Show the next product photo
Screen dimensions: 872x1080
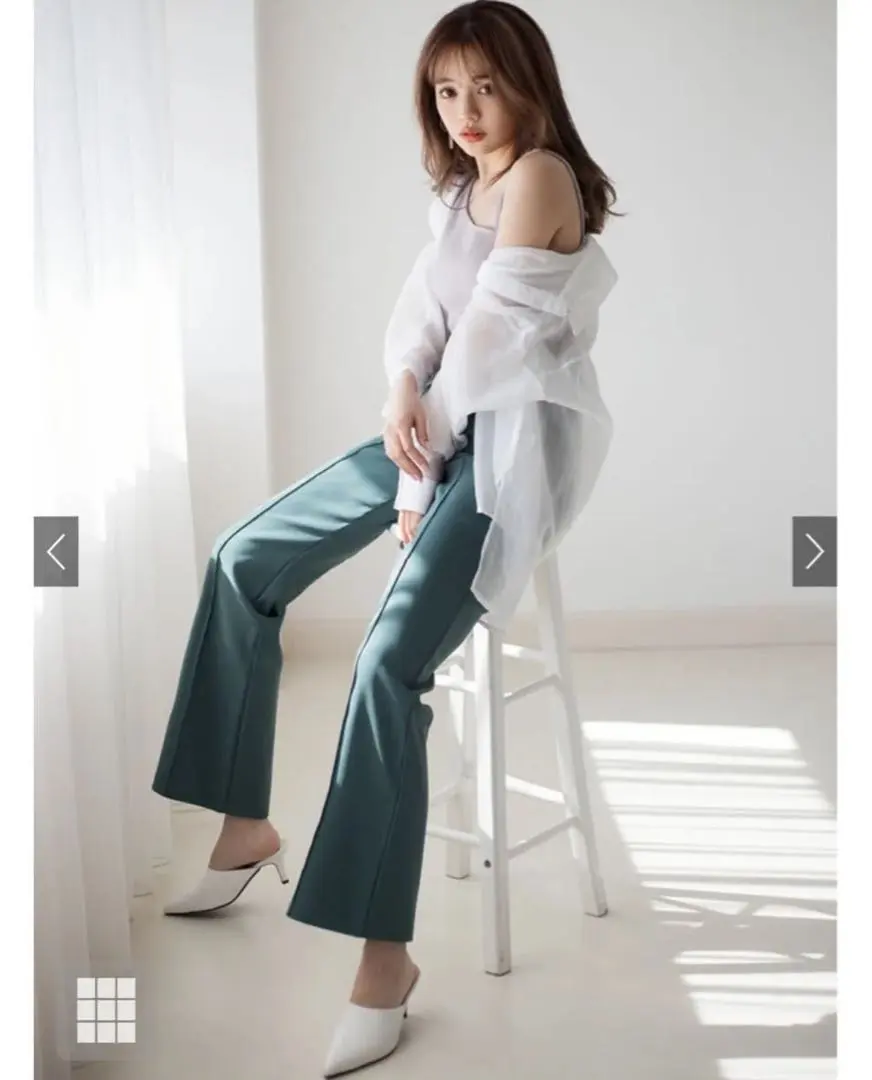pyautogui.click(x=814, y=551)
